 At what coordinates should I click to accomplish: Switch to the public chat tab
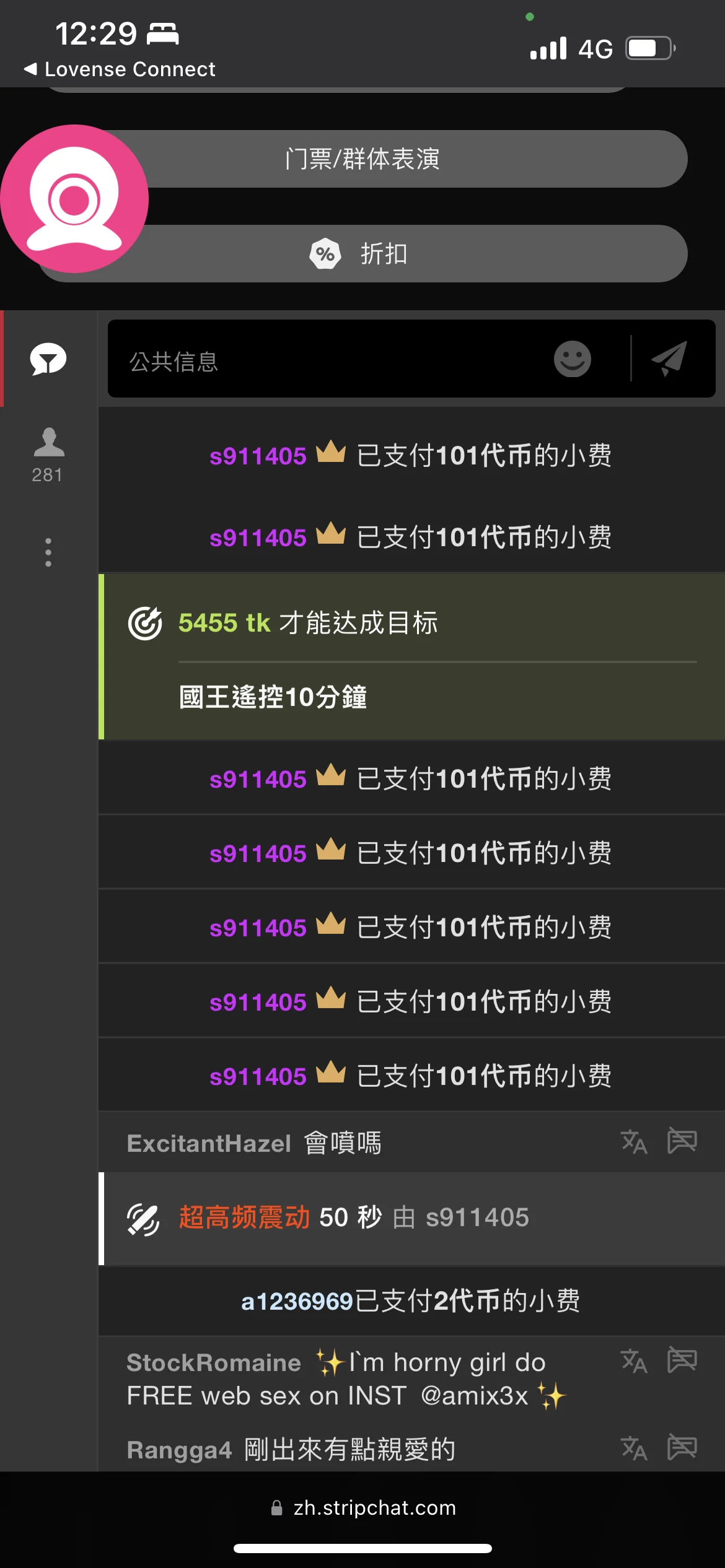(48, 359)
